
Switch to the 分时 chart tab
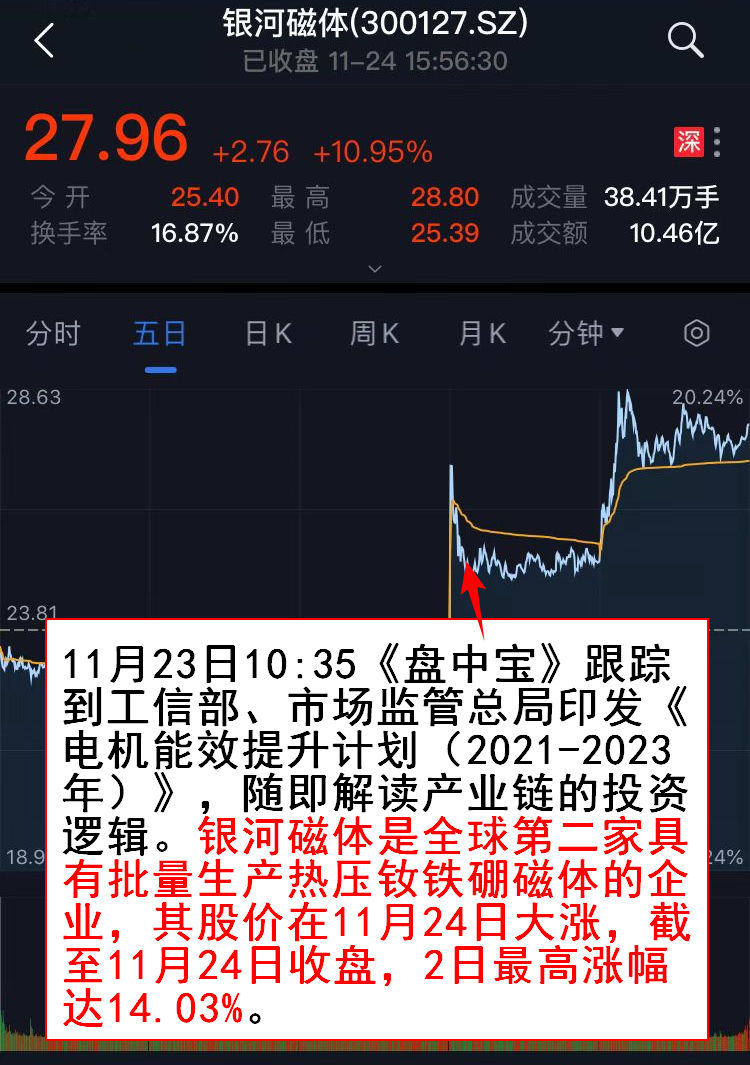(x=52, y=334)
